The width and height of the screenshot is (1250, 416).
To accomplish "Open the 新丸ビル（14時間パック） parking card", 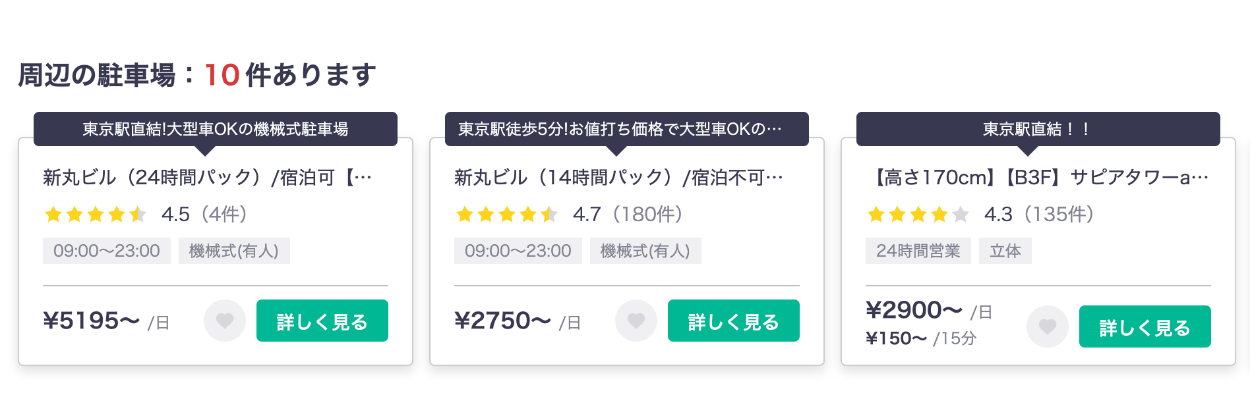I will (618, 179).
